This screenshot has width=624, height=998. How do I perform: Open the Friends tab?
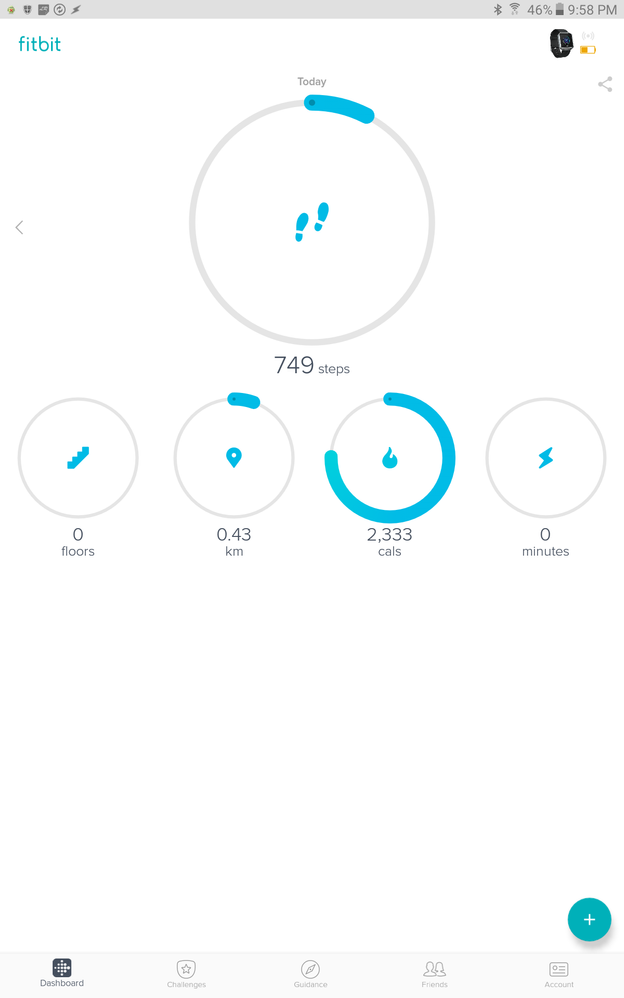pyautogui.click(x=434, y=973)
